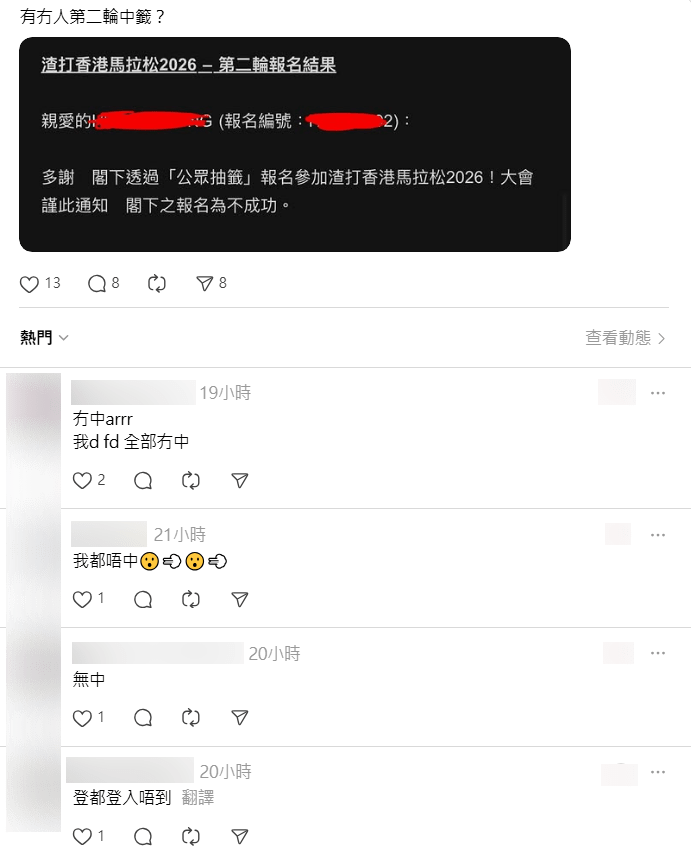Viewport: 691px width, 858px height.
Task: Like the comment 我都唔中
Action: [x=83, y=600]
